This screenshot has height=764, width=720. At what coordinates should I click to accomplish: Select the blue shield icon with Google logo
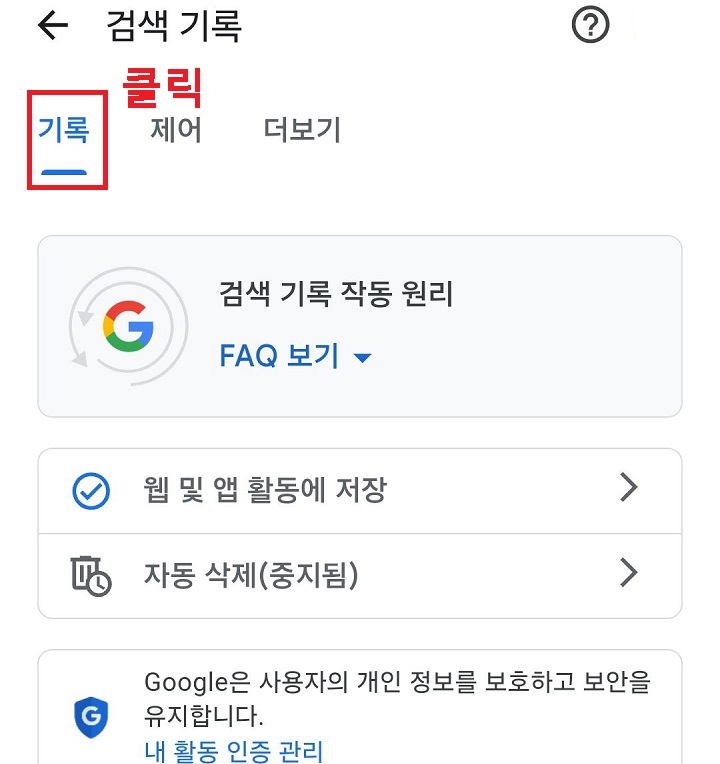pos(91,713)
